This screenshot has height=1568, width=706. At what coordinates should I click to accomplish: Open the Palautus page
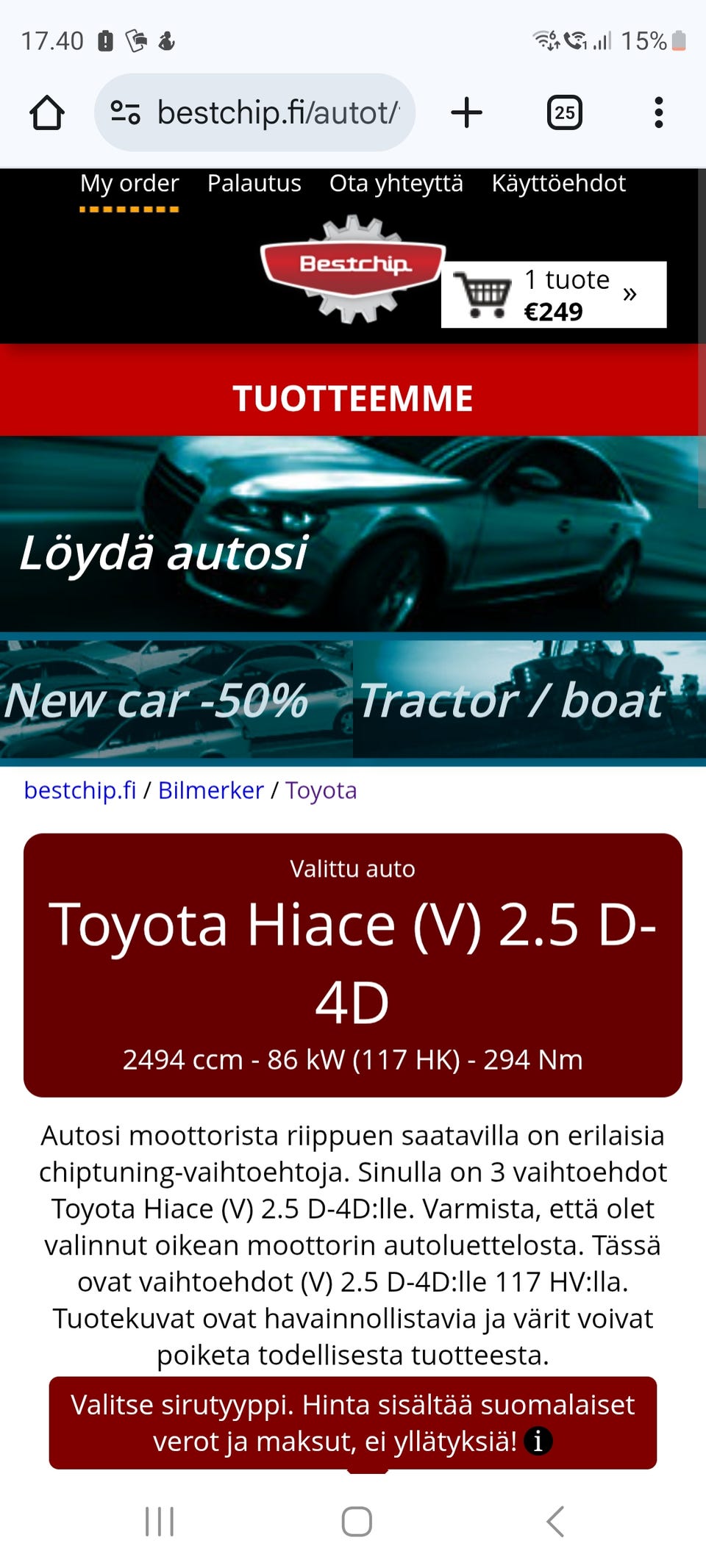pyautogui.click(x=254, y=183)
